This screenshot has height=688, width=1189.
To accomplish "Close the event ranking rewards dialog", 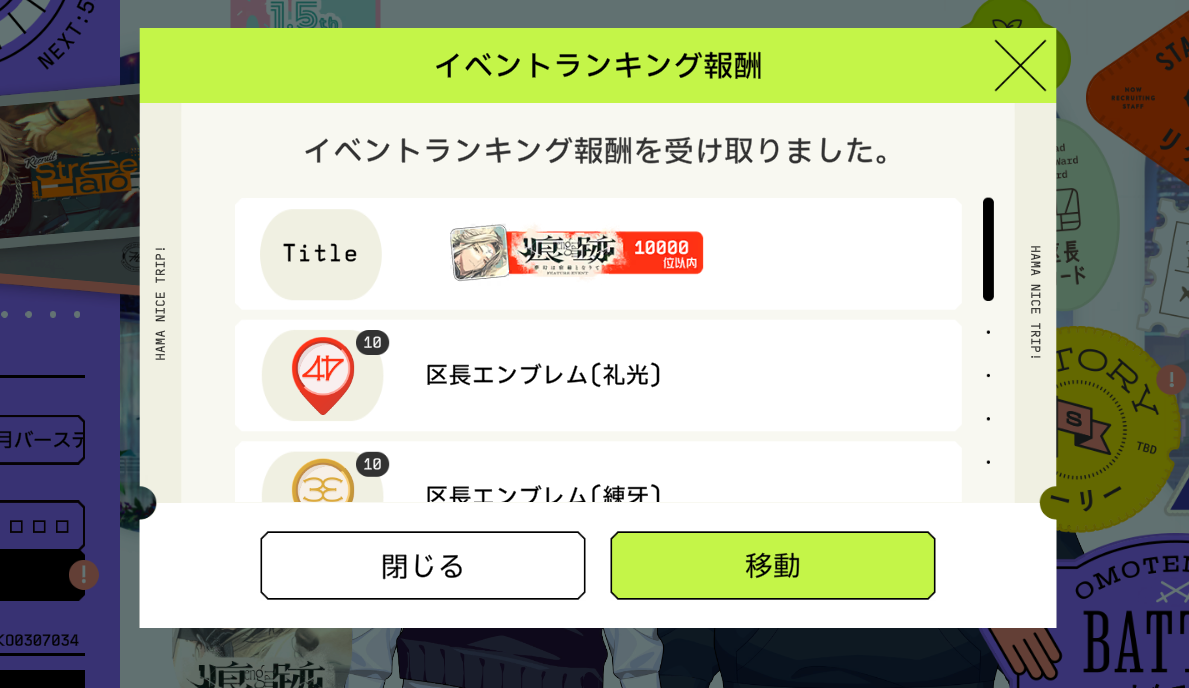I will 1019,66.
